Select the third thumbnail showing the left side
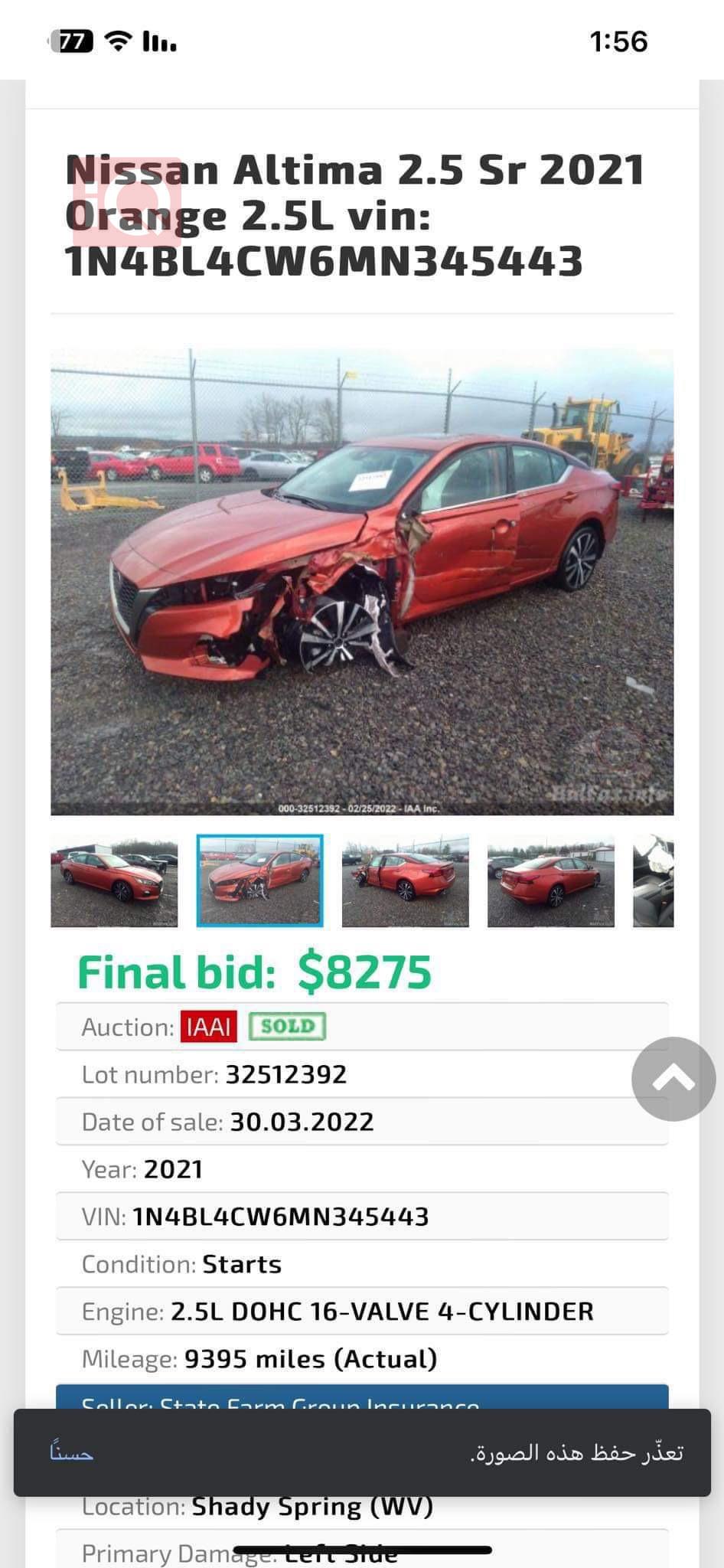This screenshot has height=1568, width=724. pyautogui.click(x=406, y=881)
